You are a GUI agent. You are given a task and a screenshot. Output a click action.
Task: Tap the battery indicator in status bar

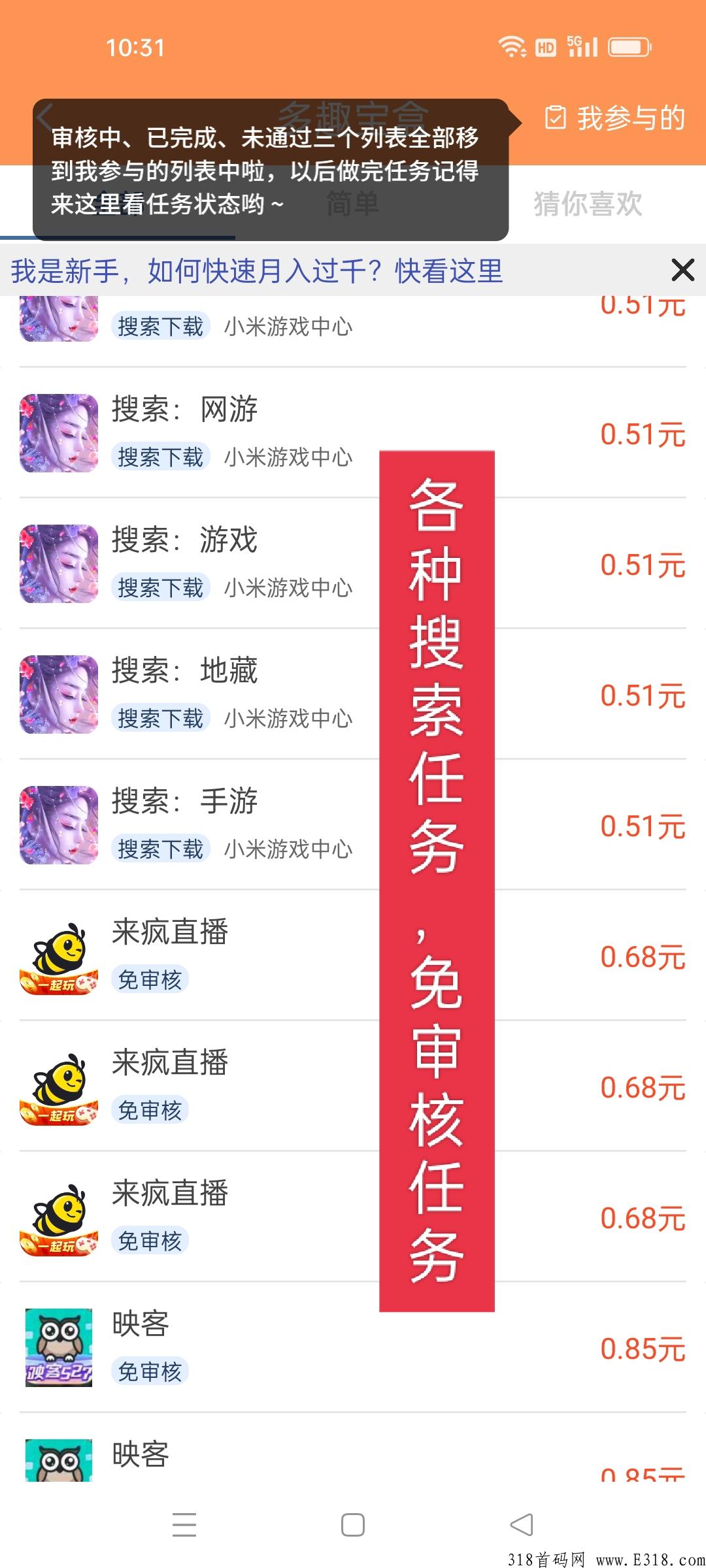tap(631, 47)
